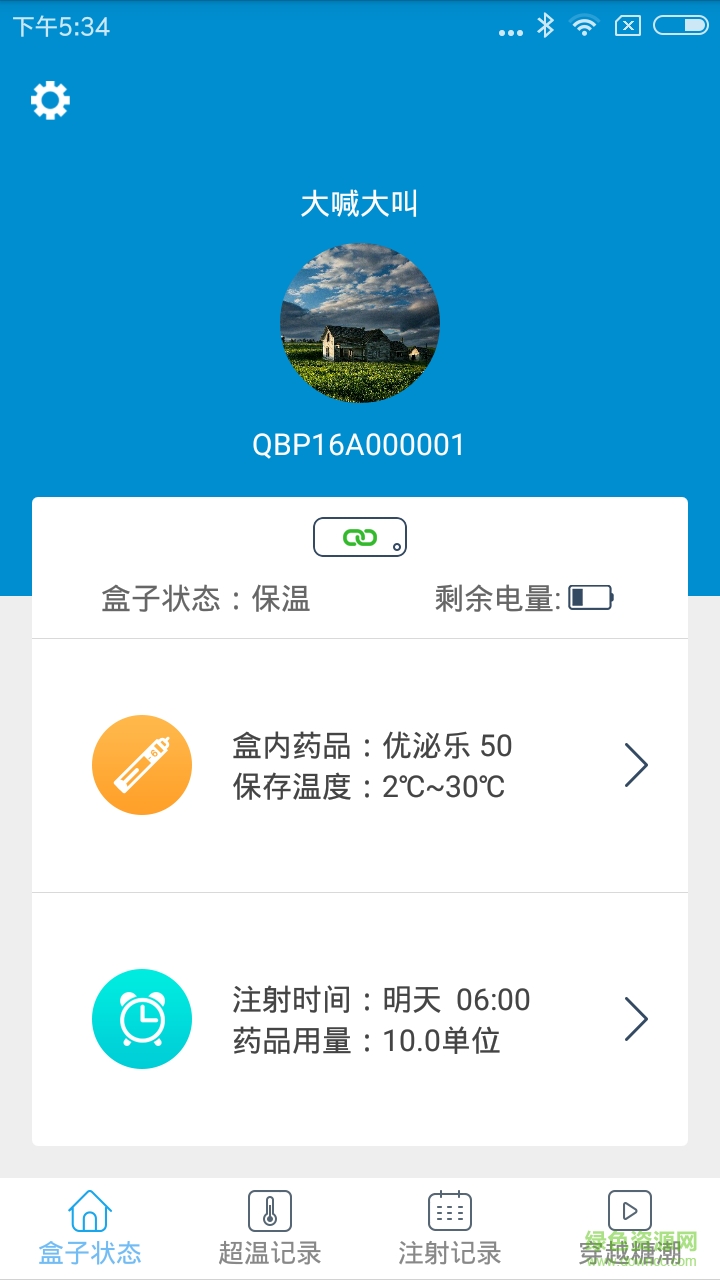Toggle the Wi-Fi status bar icon
This screenshot has height=1280, width=720.
[x=584, y=26]
